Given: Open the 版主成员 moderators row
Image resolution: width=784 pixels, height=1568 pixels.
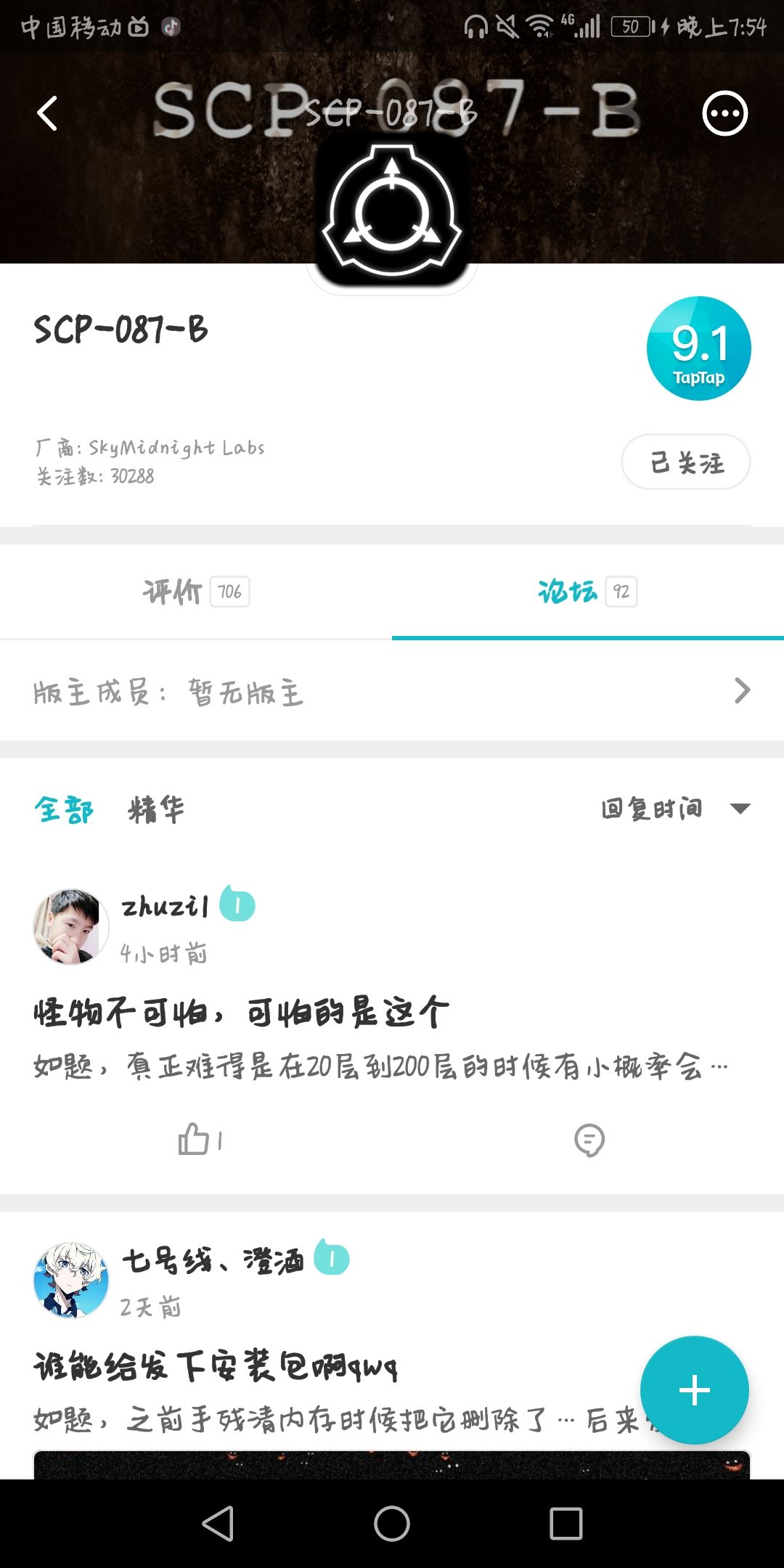Looking at the screenshot, I should pyautogui.click(x=392, y=691).
